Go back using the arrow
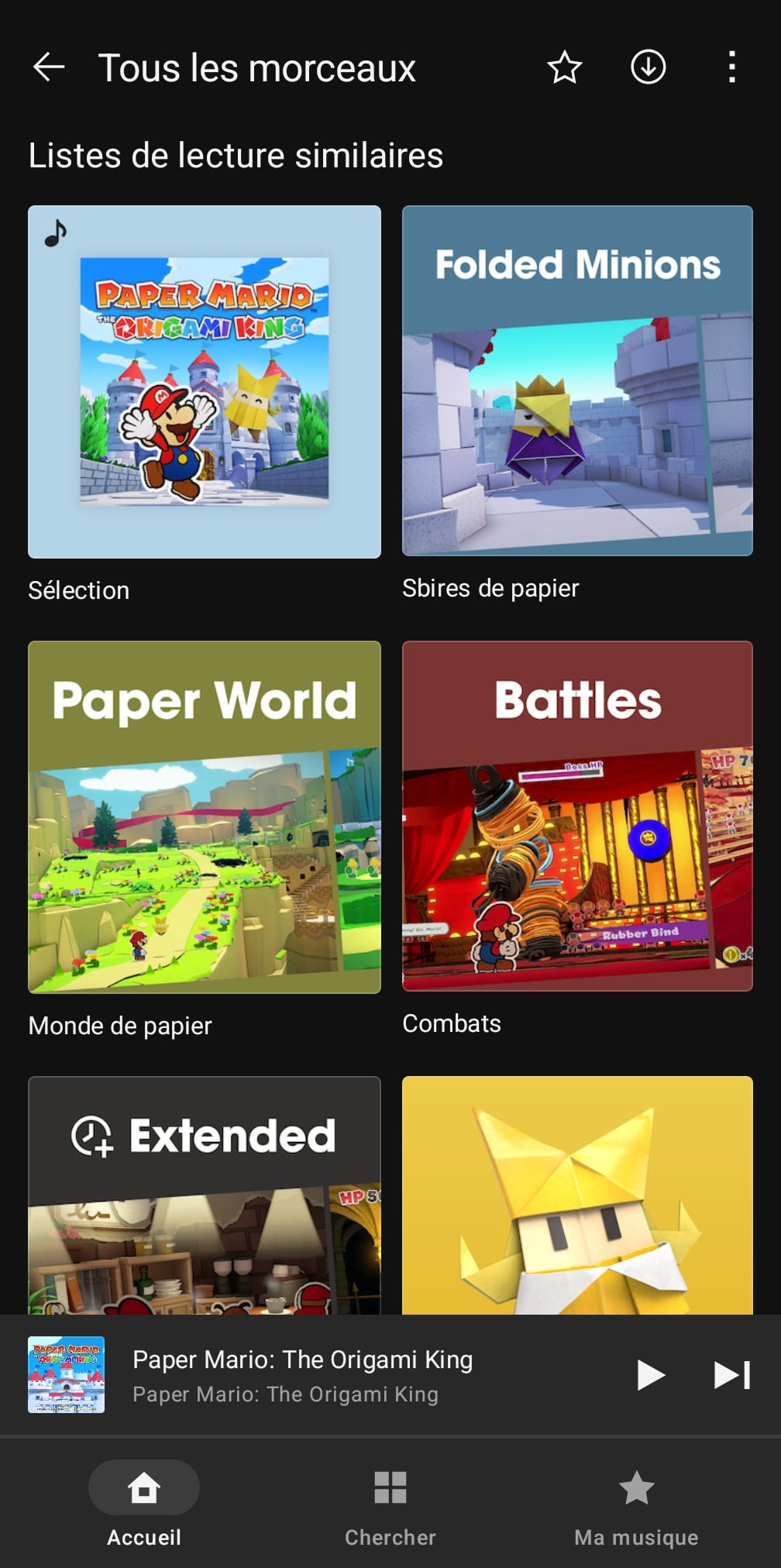 pyautogui.click(x=49, y=67)
